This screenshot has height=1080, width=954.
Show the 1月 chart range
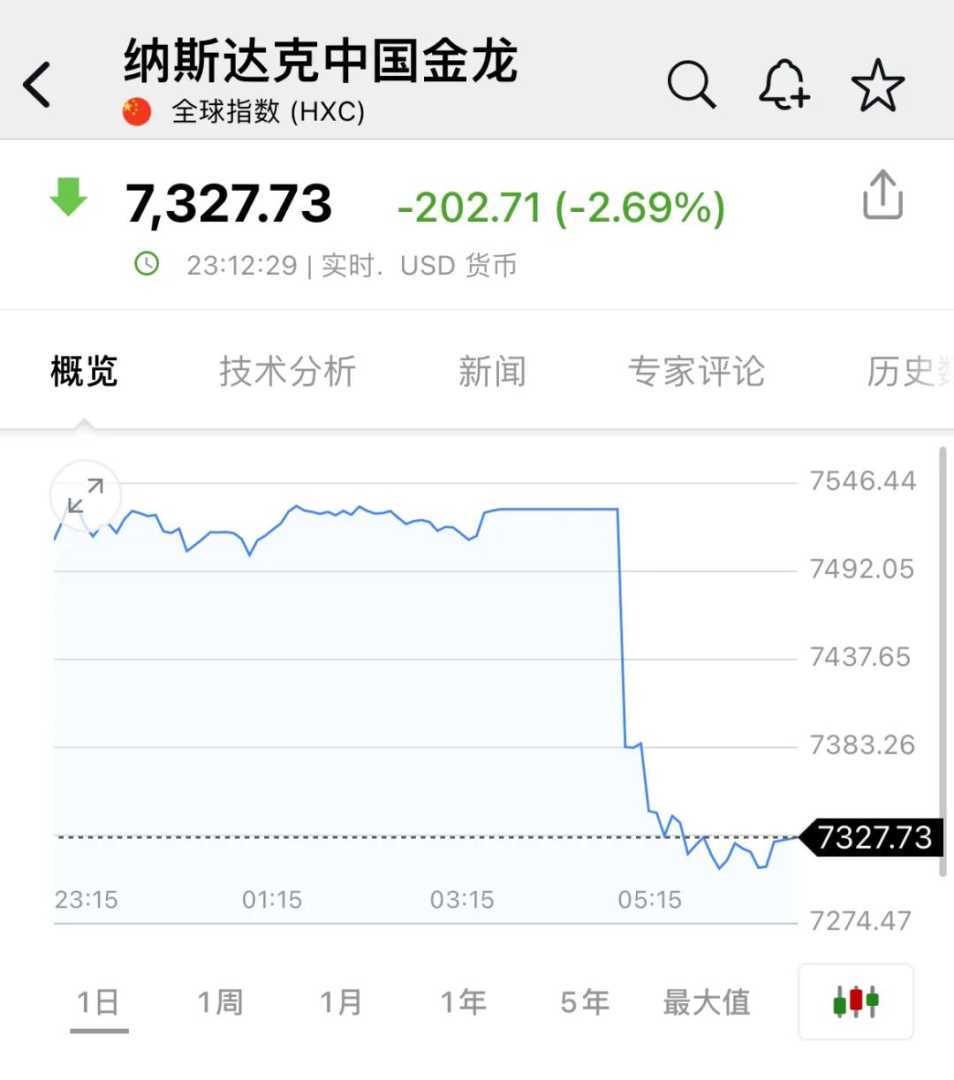[341, 1002]
